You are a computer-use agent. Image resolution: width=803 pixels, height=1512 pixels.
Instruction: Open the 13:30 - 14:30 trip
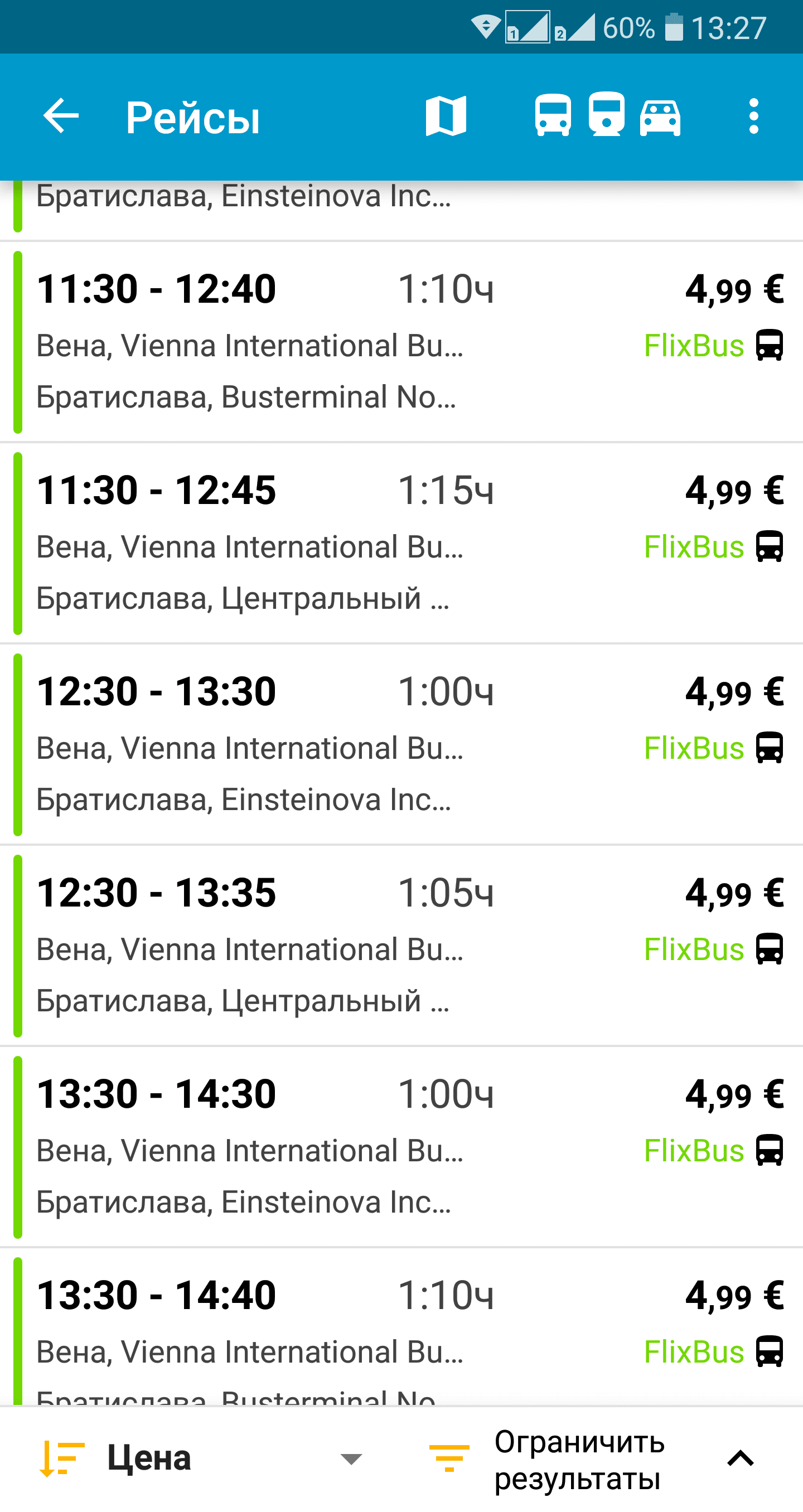tap(401, 1147)
